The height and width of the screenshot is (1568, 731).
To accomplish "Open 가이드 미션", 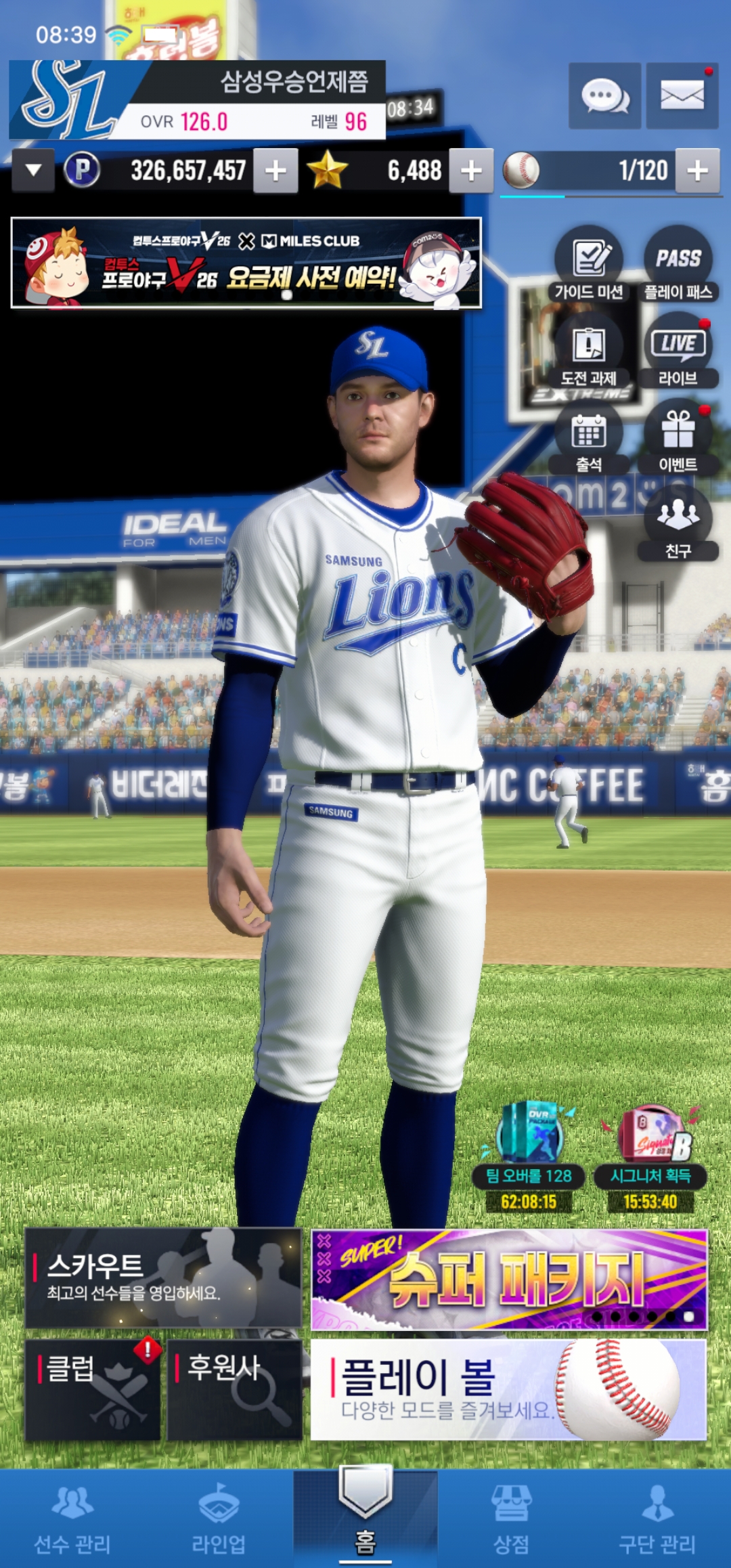I will tap(589, 265).
